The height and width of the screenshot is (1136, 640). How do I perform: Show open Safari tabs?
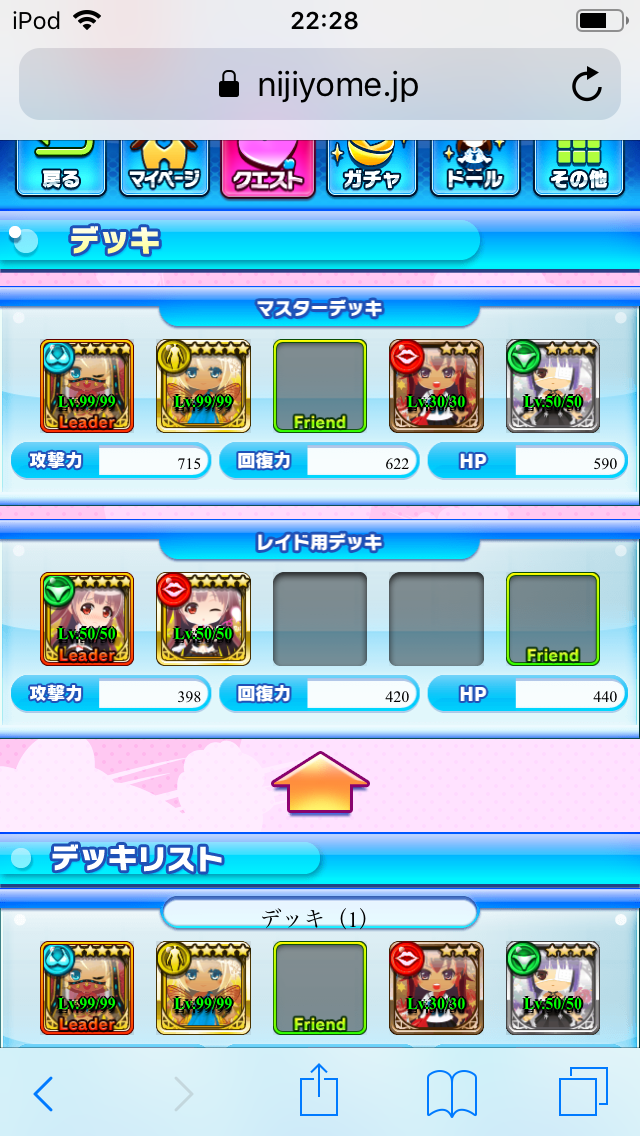point(583,1093)
